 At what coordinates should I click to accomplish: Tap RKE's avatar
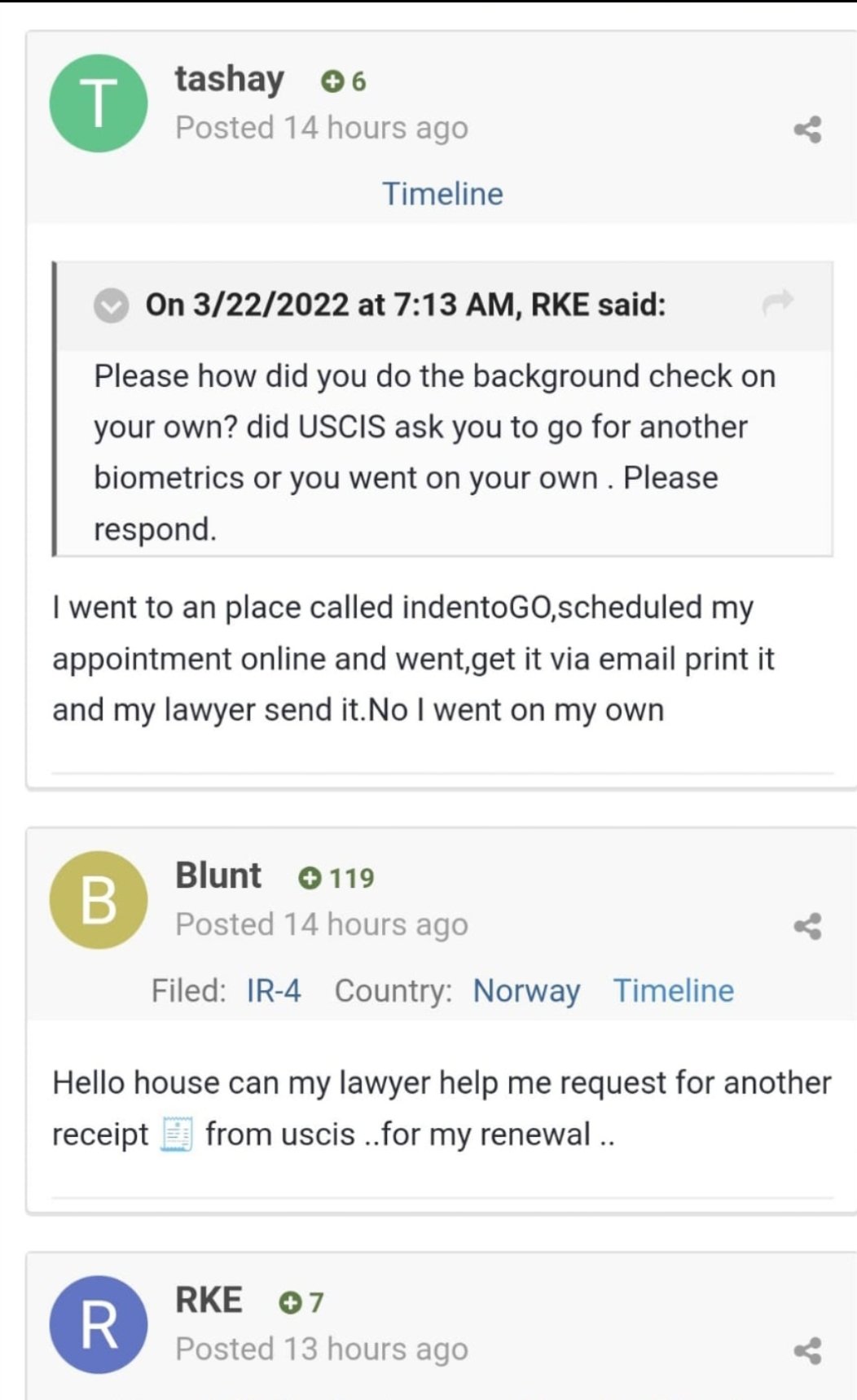99,1324
